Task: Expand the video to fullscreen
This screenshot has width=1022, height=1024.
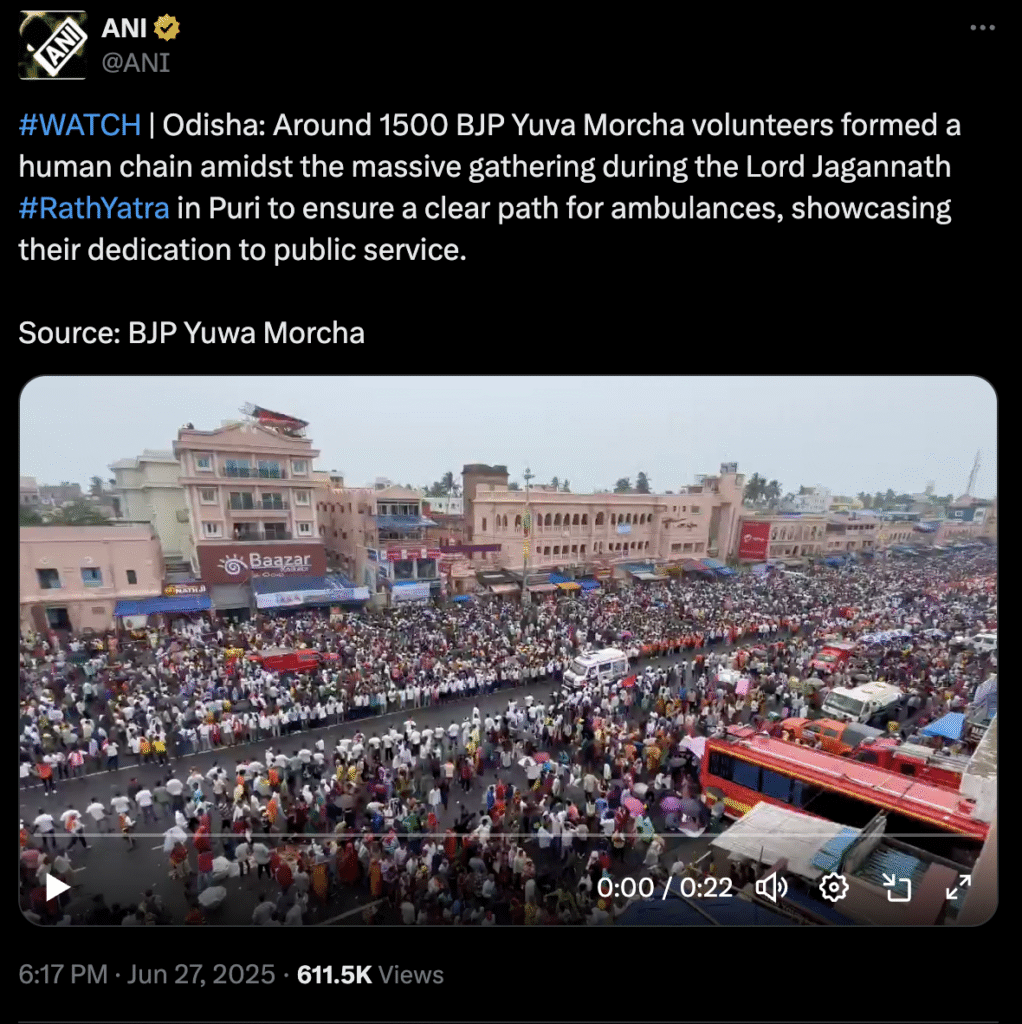Action: (x=958, y=887)
